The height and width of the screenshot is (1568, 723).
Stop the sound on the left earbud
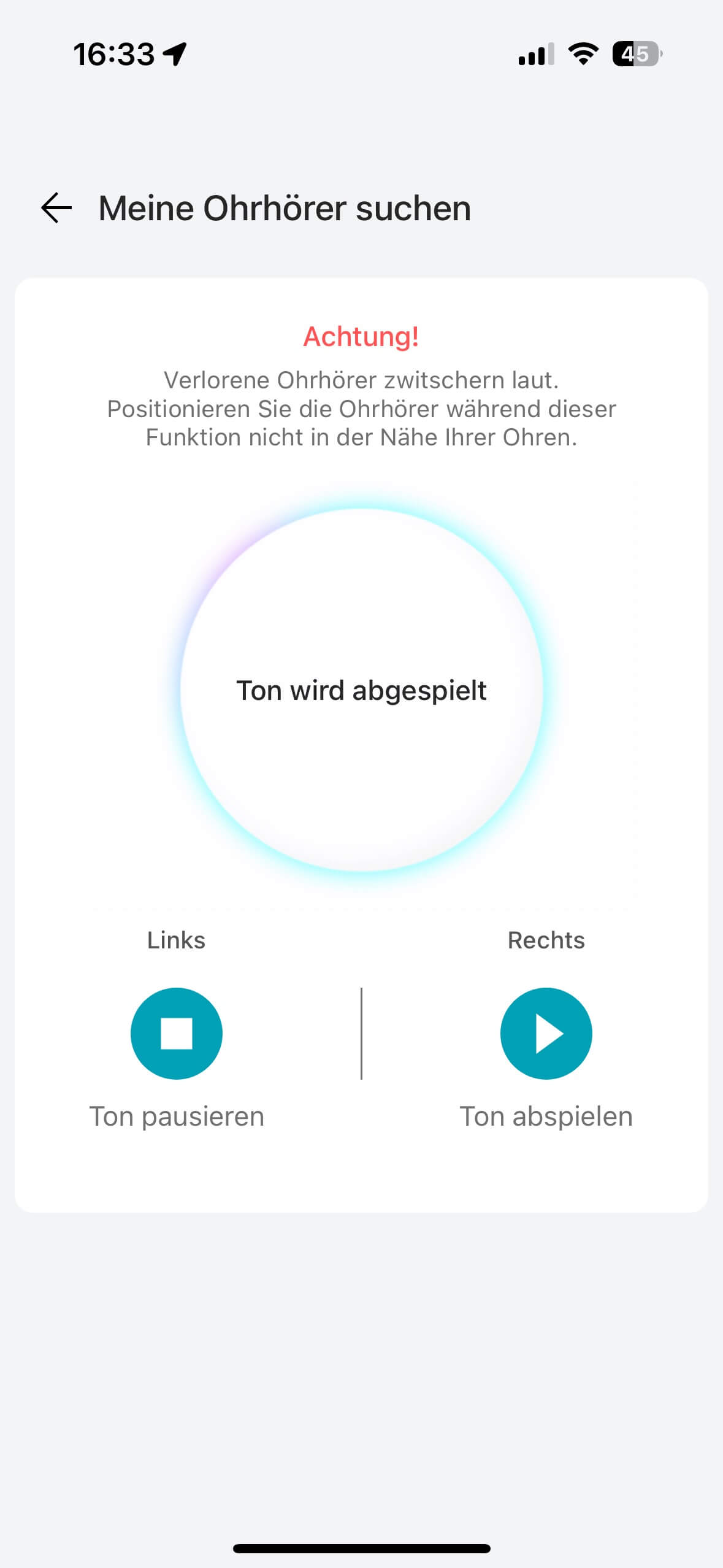point(177,1034)
